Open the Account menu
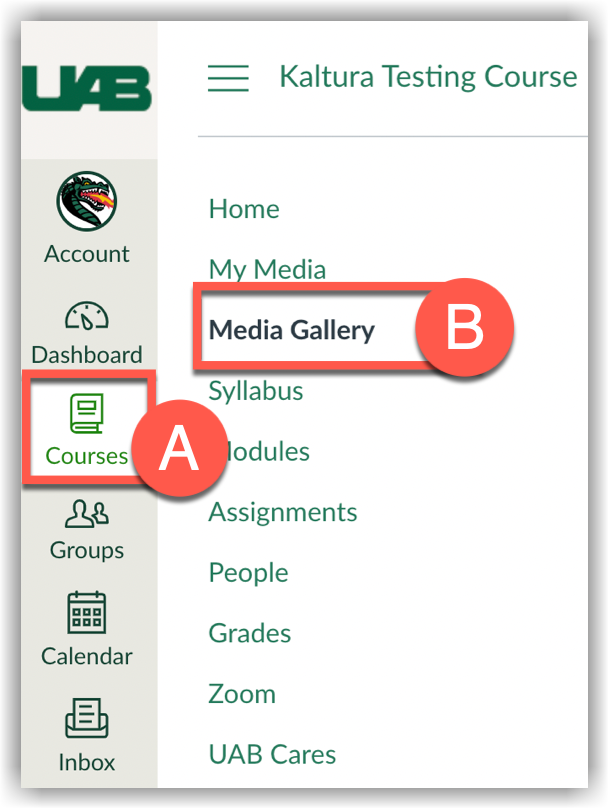Image resolution: width=609 pixels, height=809 pixels. (x=87, y=218)
